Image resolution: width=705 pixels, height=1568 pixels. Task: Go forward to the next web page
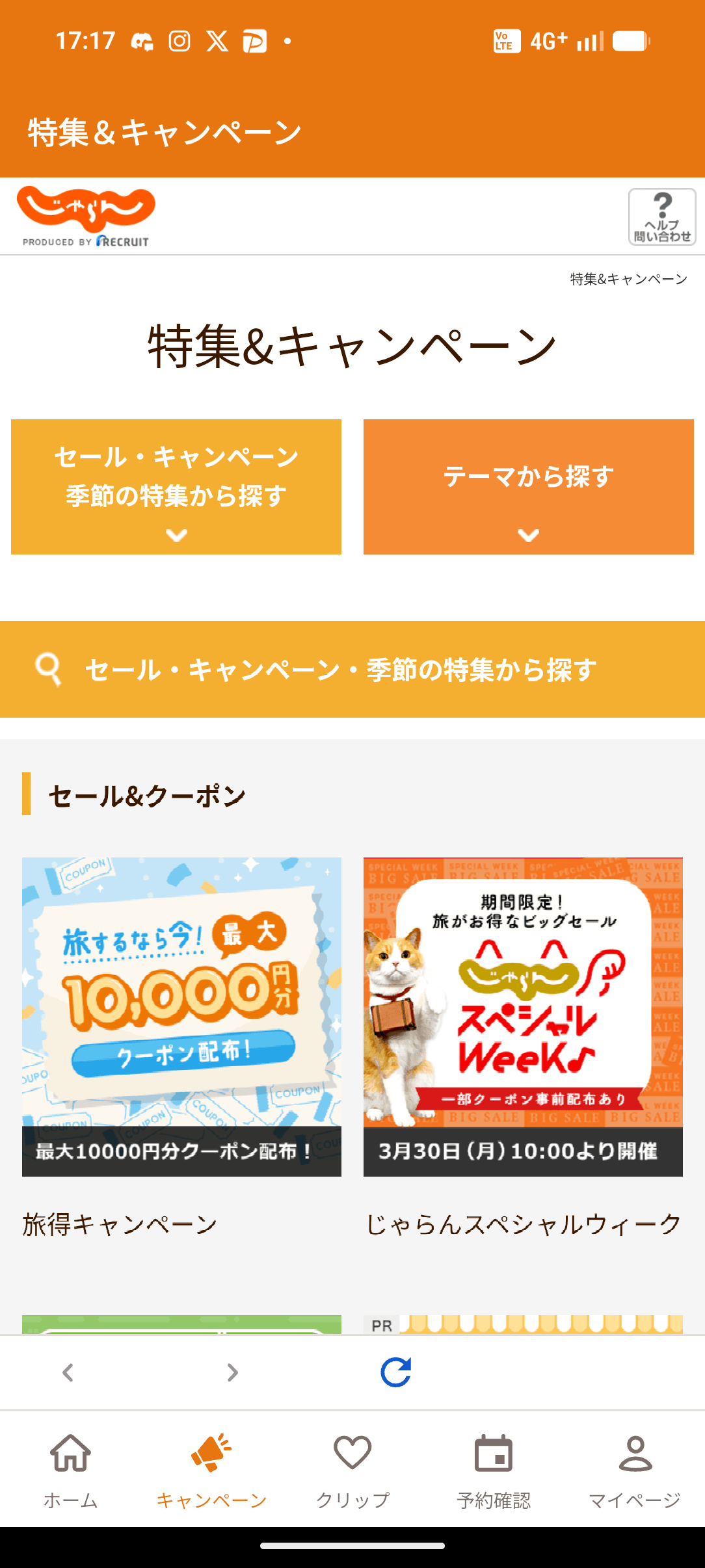(232, 1372)
